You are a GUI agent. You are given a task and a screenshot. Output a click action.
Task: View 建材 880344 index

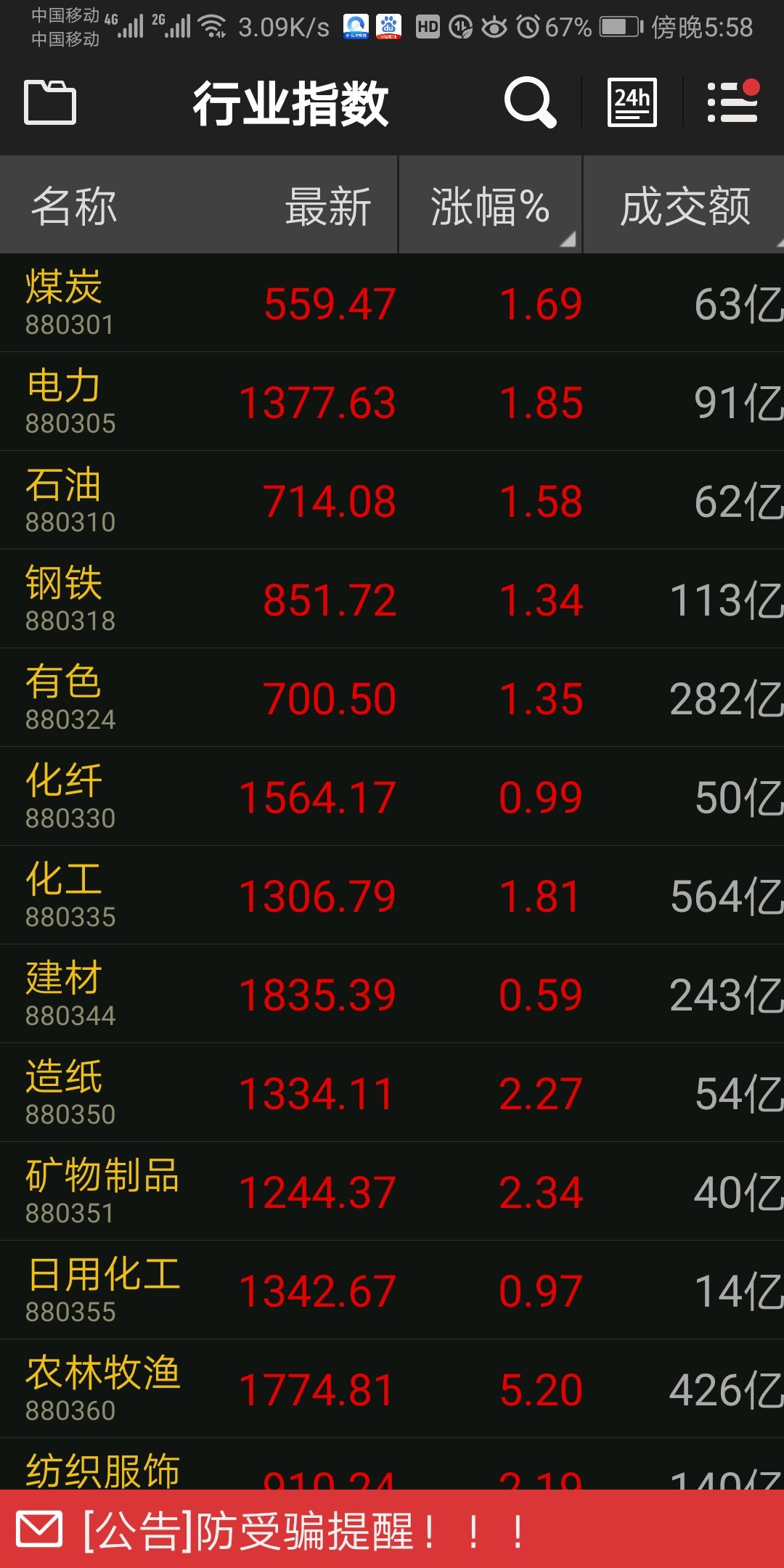[x=392, y=994]
